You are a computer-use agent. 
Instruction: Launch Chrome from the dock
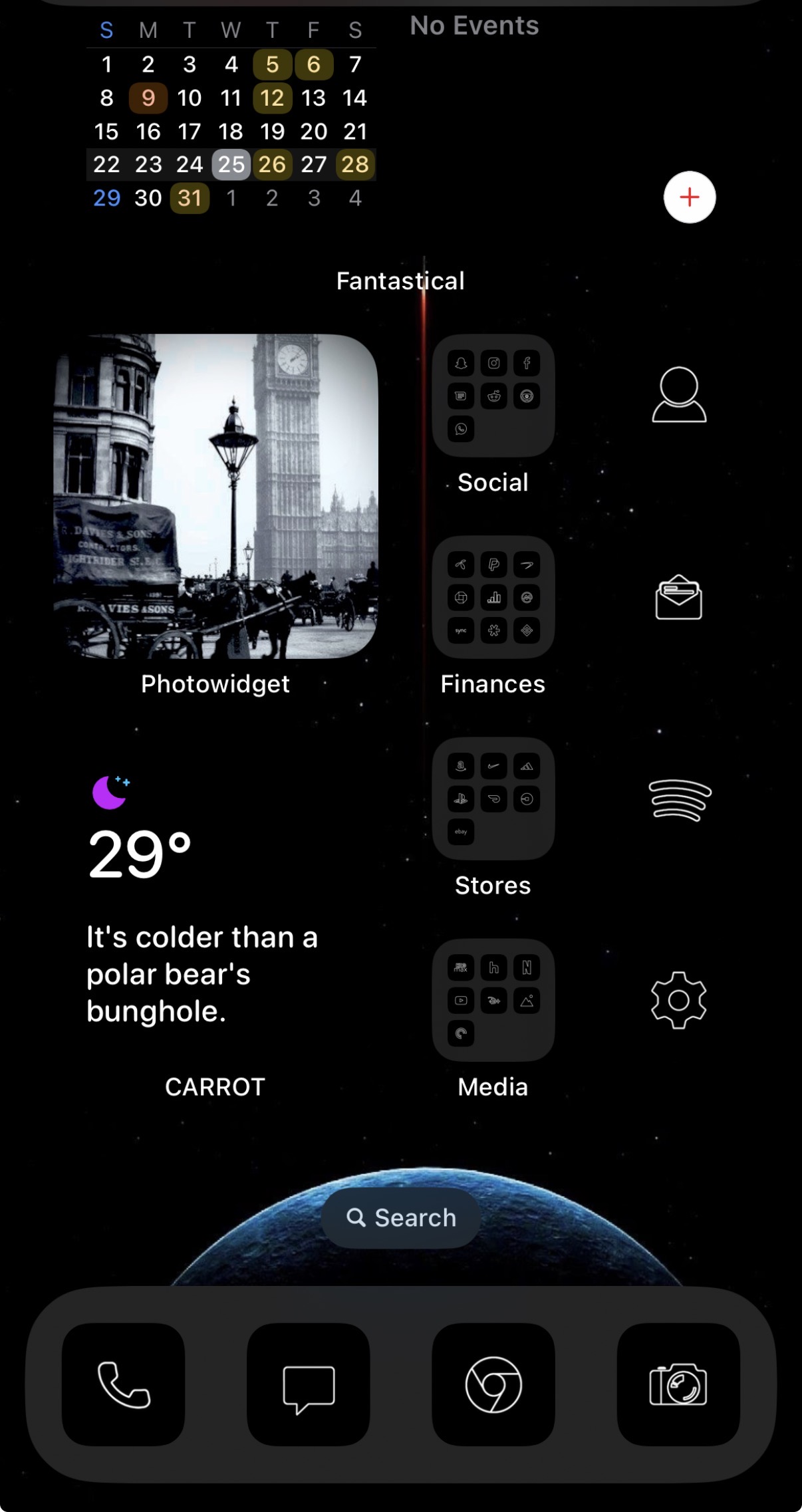click(x=493, y=1384)
